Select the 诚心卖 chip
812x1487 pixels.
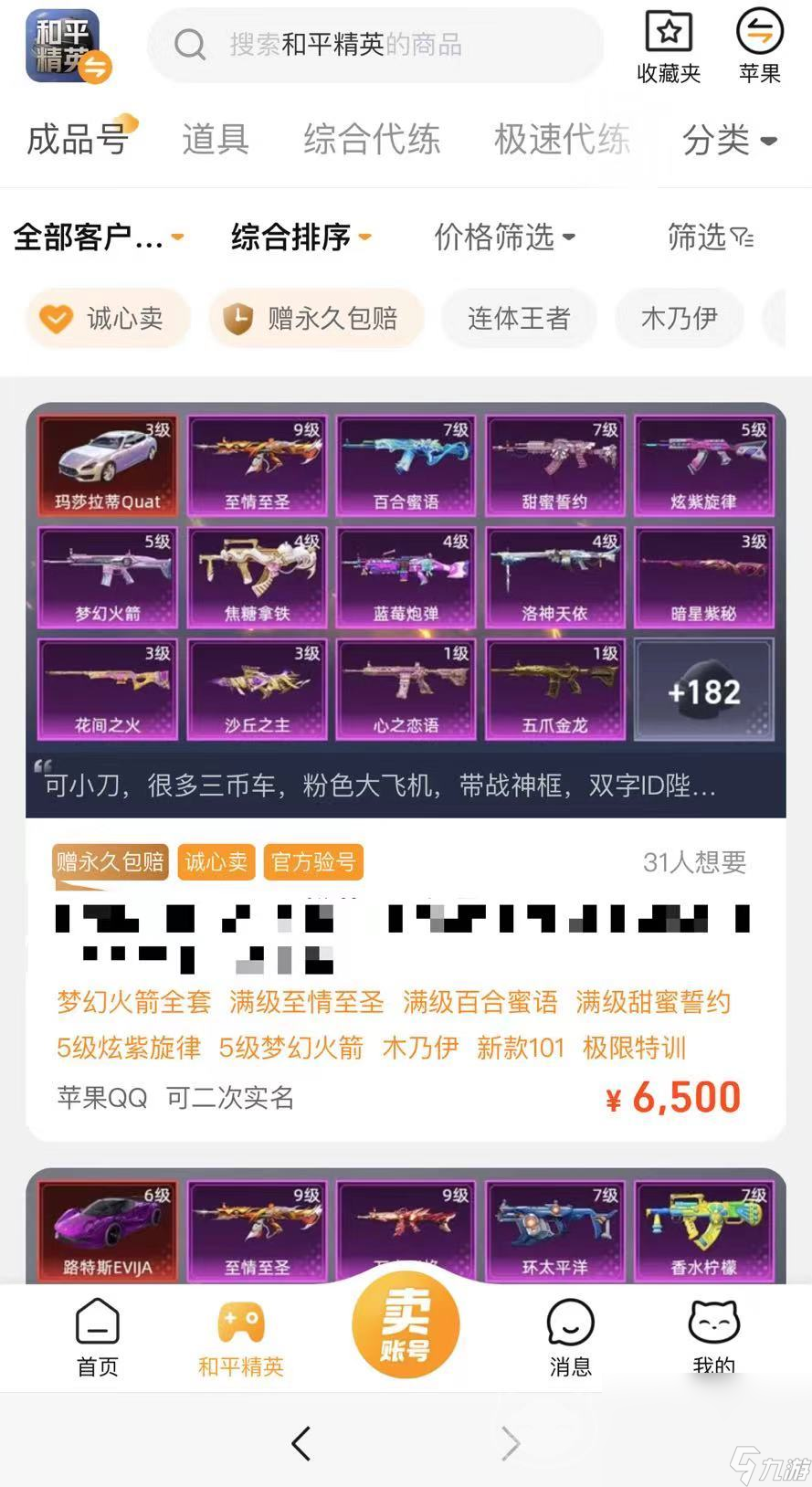click(108, 318)
